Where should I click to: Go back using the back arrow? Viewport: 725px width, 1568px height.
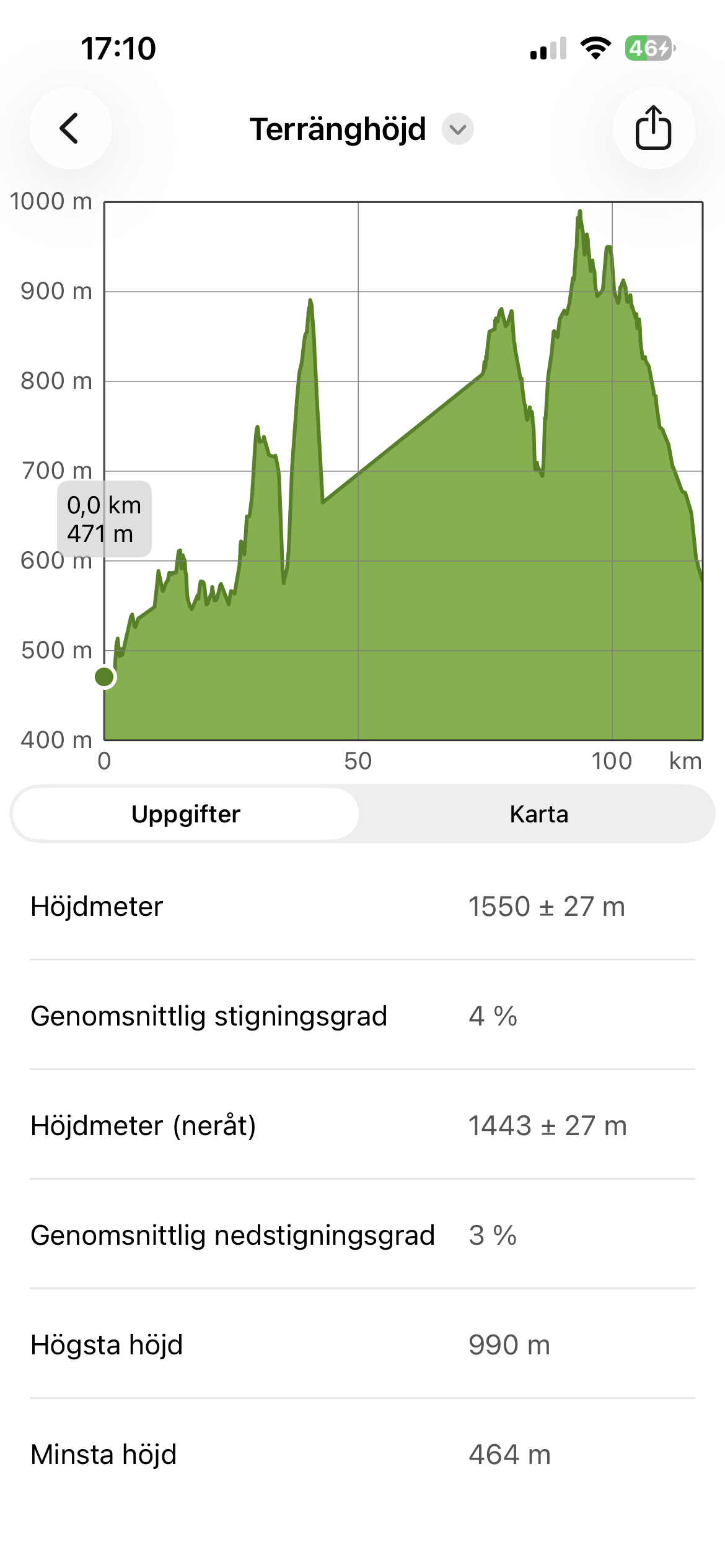coord(70,129)
